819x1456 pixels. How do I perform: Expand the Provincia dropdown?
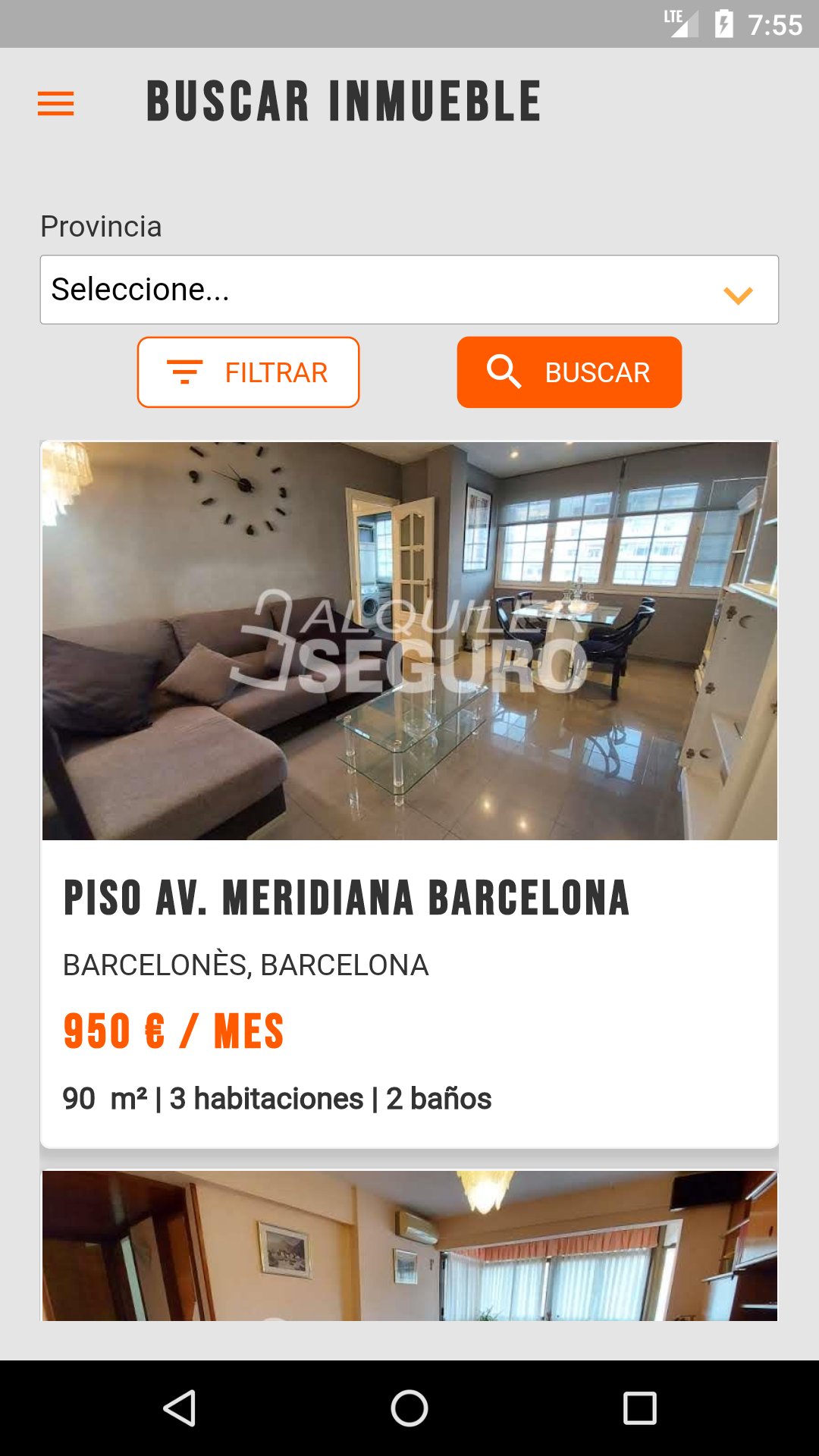pyautogui.click(x=409, y=290)
